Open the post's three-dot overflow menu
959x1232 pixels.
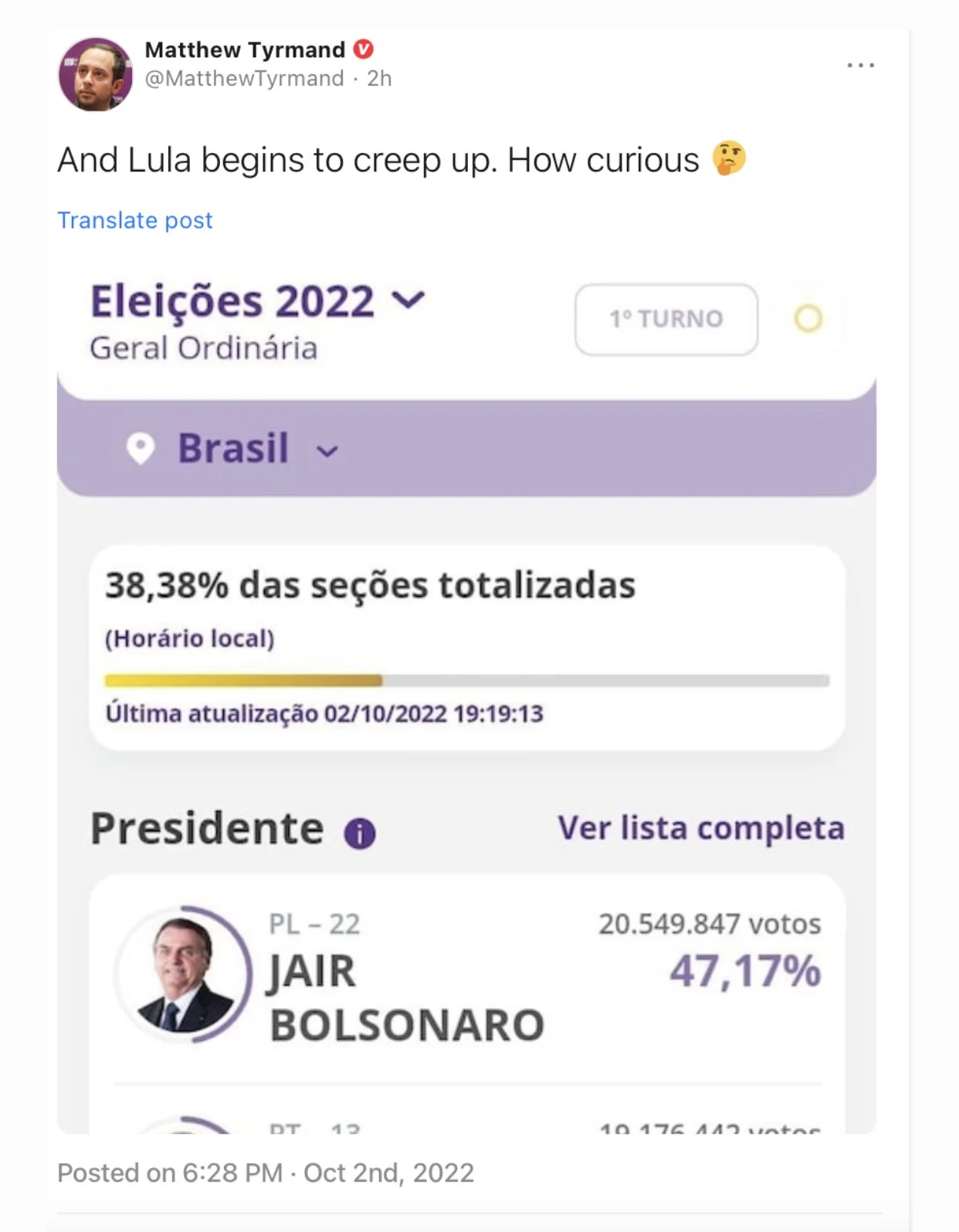860,65
